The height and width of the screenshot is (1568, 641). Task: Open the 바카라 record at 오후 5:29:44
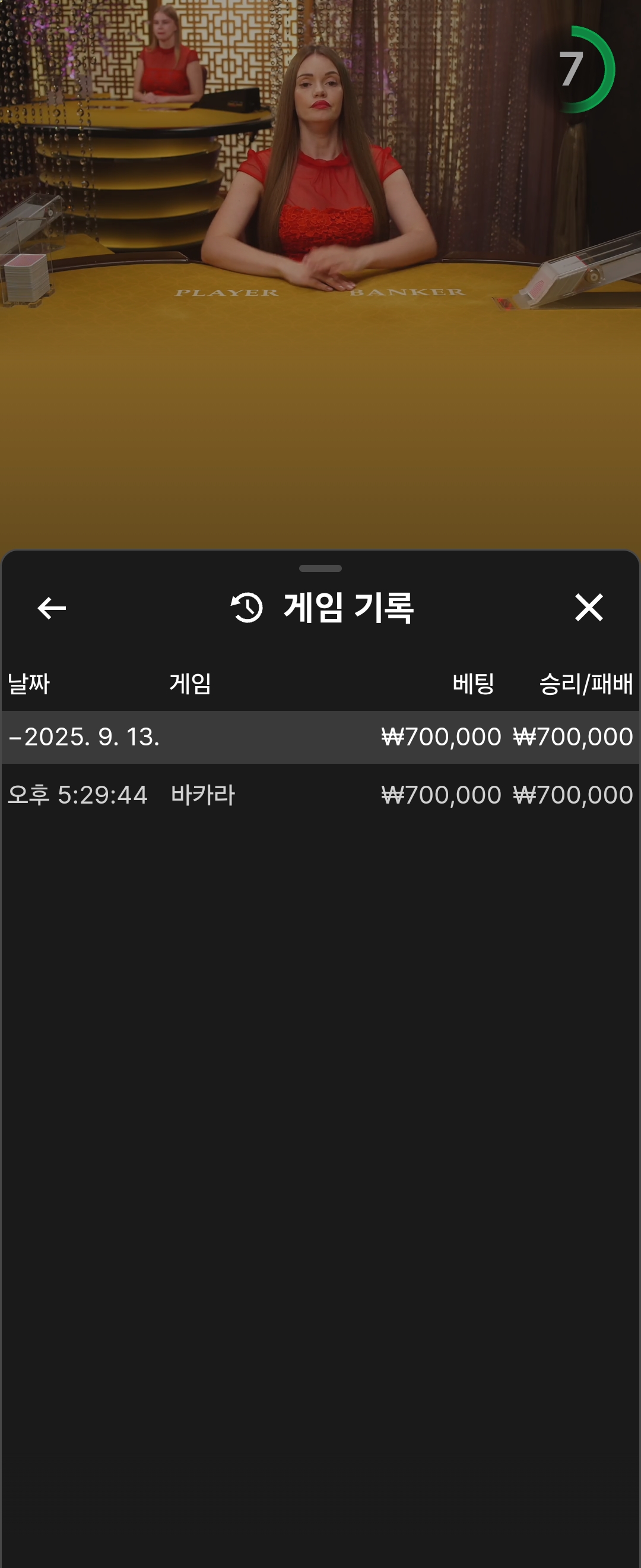click(320, 794)
